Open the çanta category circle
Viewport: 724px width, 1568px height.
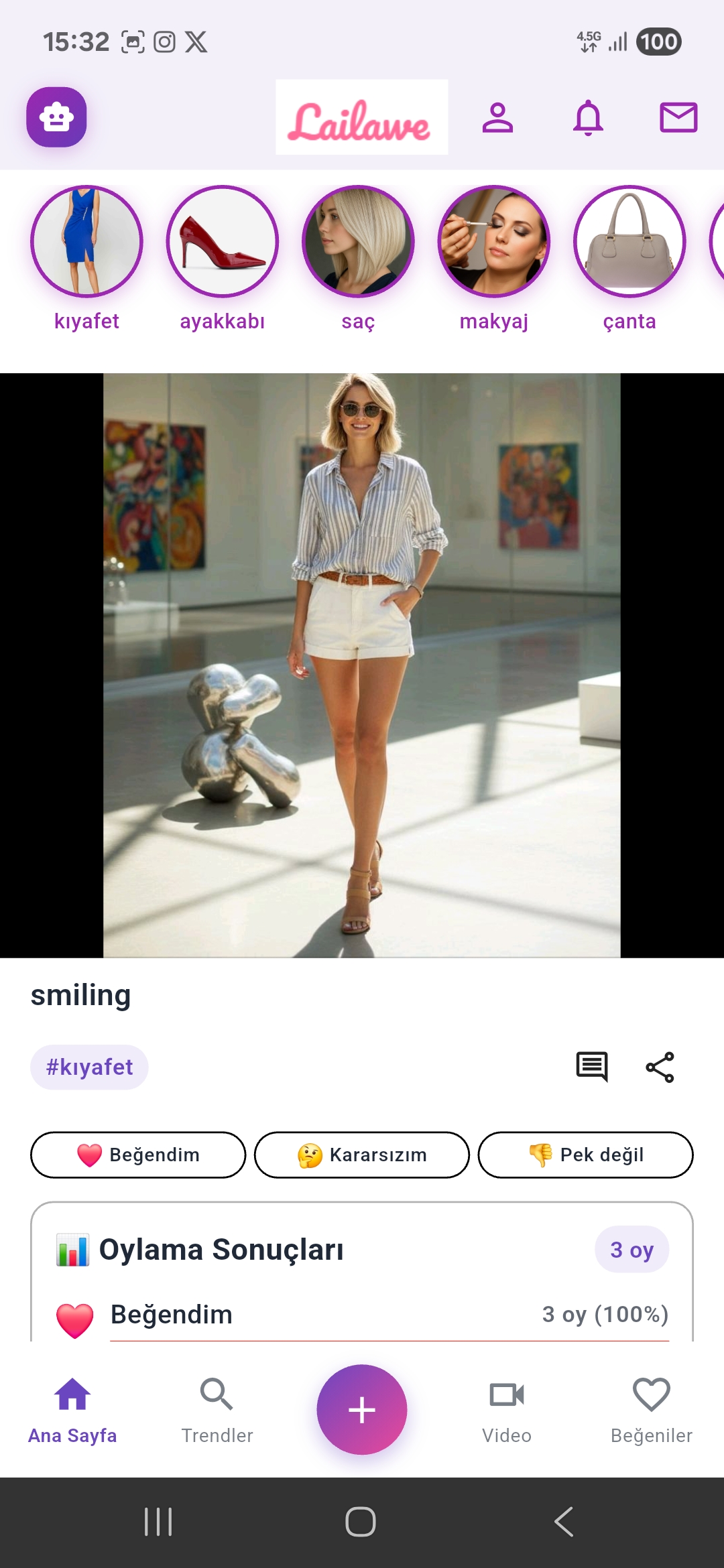click(x=629, y=243)
